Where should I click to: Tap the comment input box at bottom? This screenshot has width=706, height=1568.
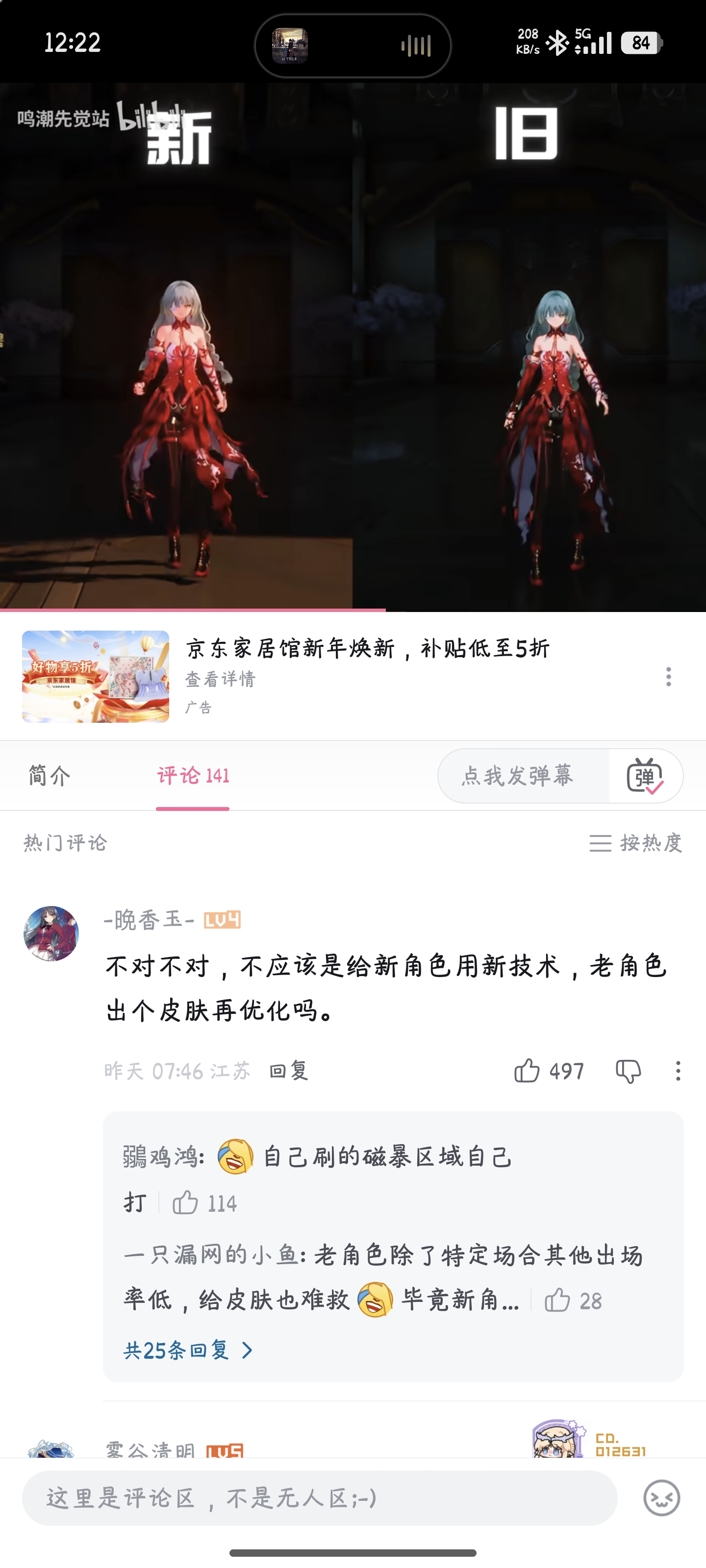click(319, 1498)
